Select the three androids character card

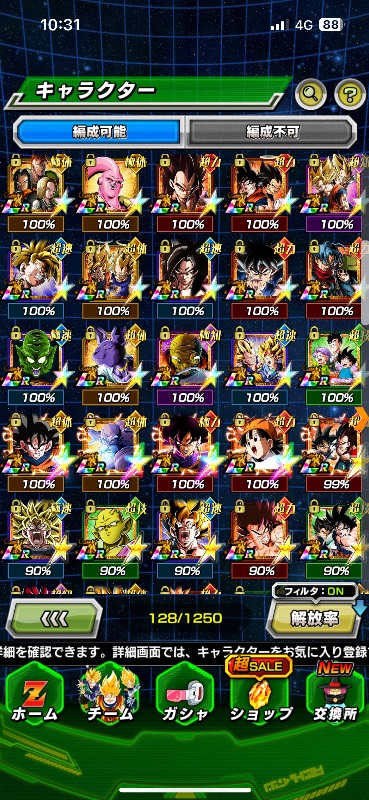[36, 192]
